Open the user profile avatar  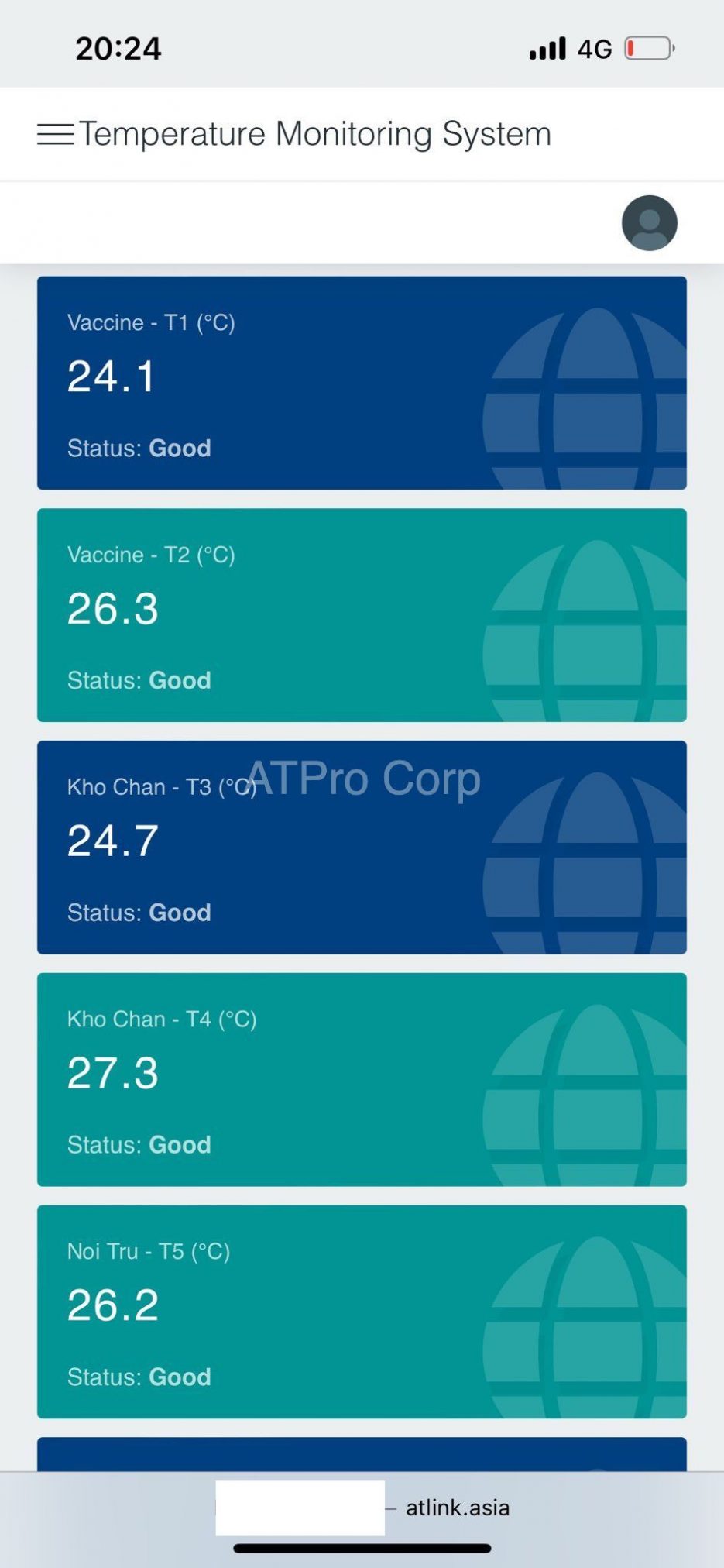(649, 223)
